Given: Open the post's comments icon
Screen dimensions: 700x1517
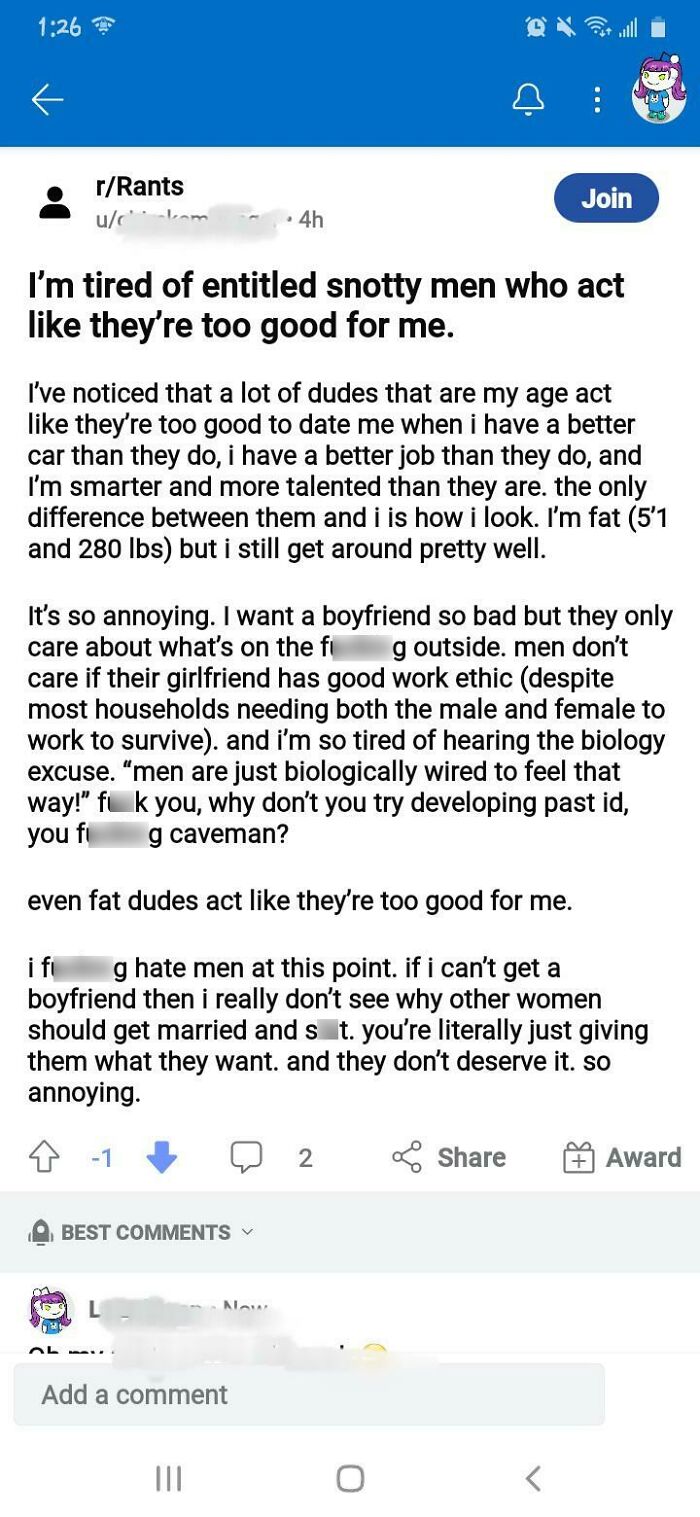Looking at the screenshot, I should click(x=246, y=1157).
